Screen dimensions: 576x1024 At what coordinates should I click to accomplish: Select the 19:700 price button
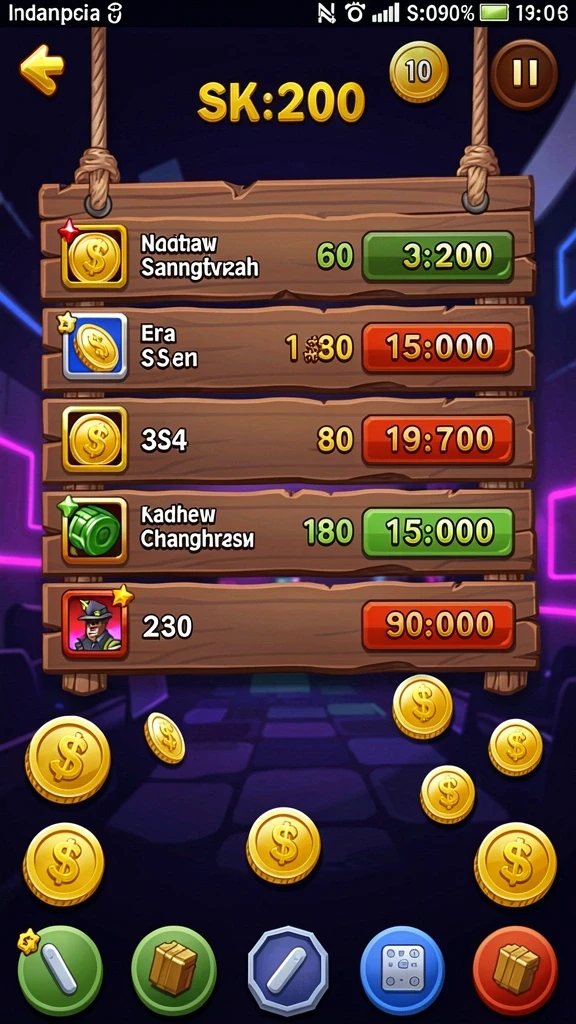click(438, 440)
